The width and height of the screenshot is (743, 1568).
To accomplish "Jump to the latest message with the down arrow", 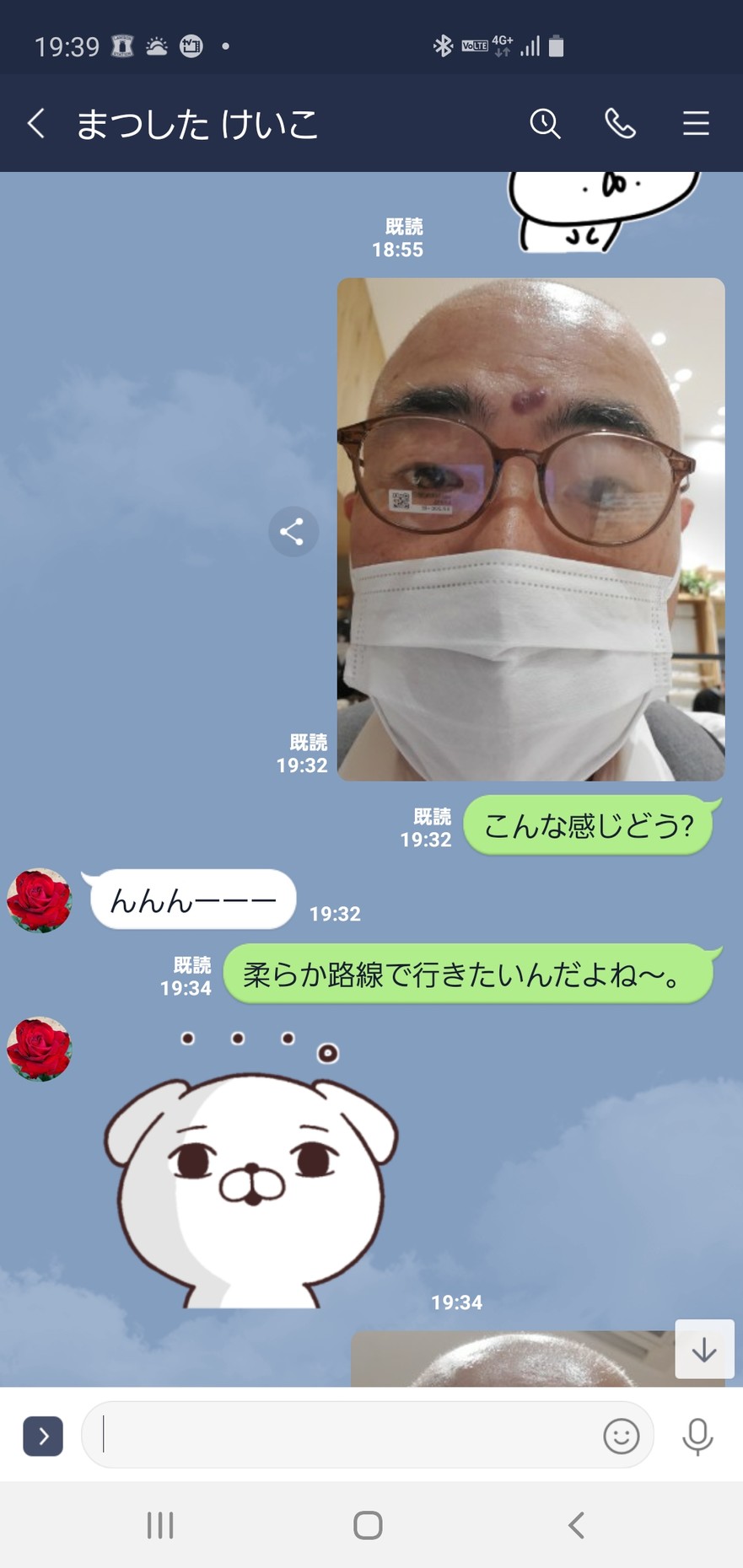I will coord(704,1349).
